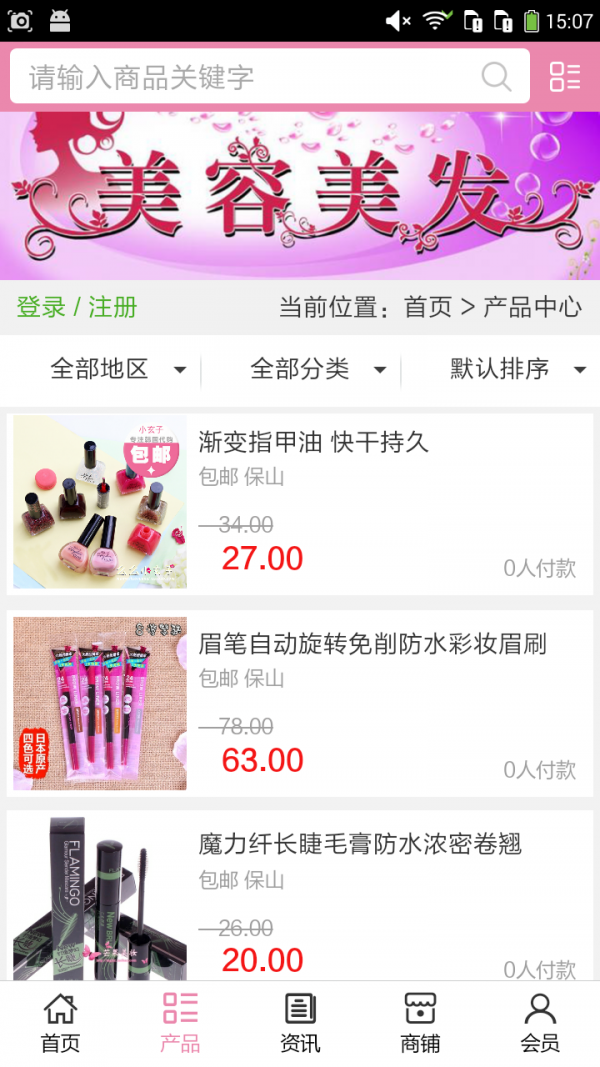Open the category list icon beside search

click(x=565, y=76)
